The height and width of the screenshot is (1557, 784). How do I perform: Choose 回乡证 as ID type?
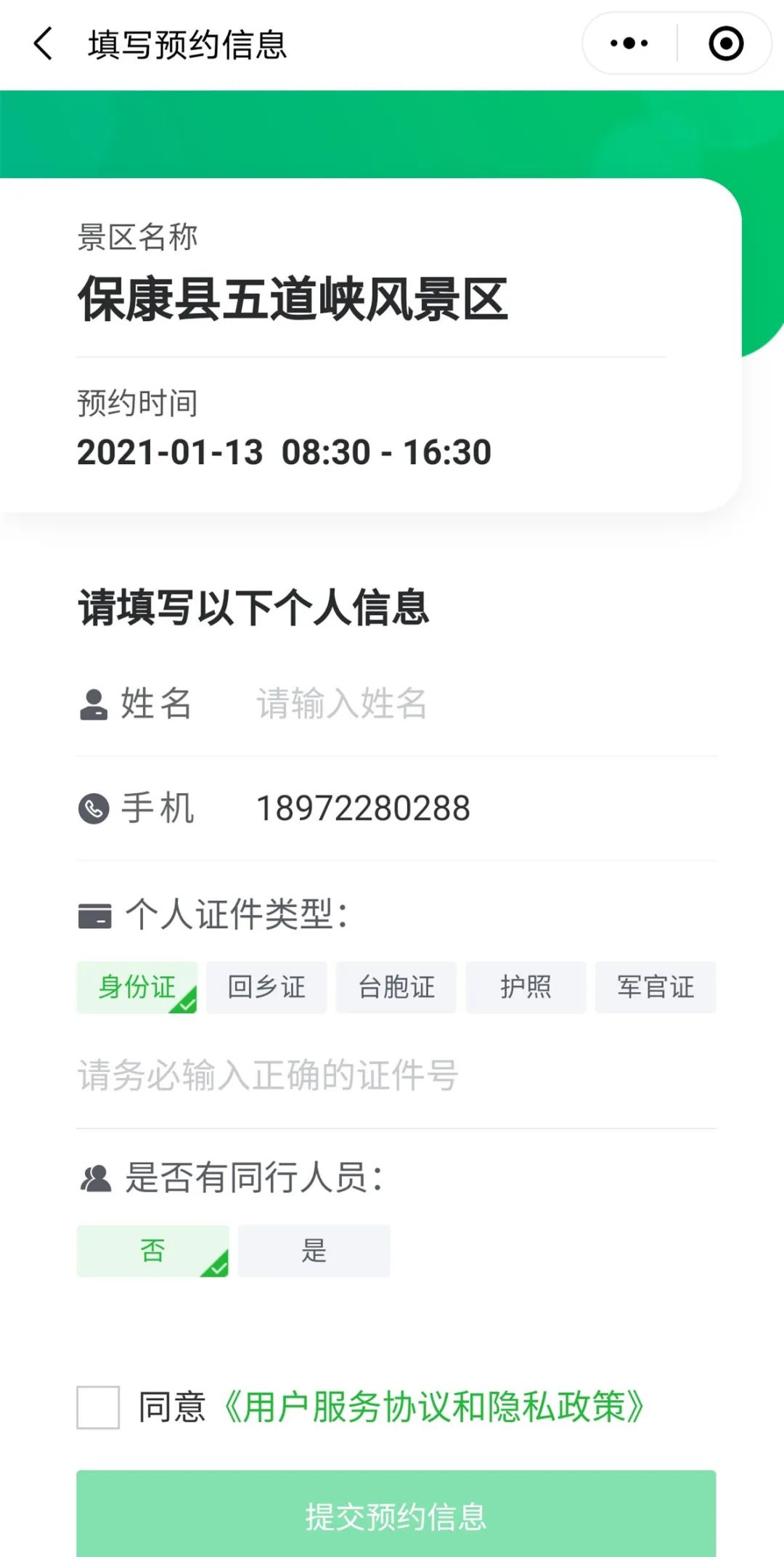266,987
